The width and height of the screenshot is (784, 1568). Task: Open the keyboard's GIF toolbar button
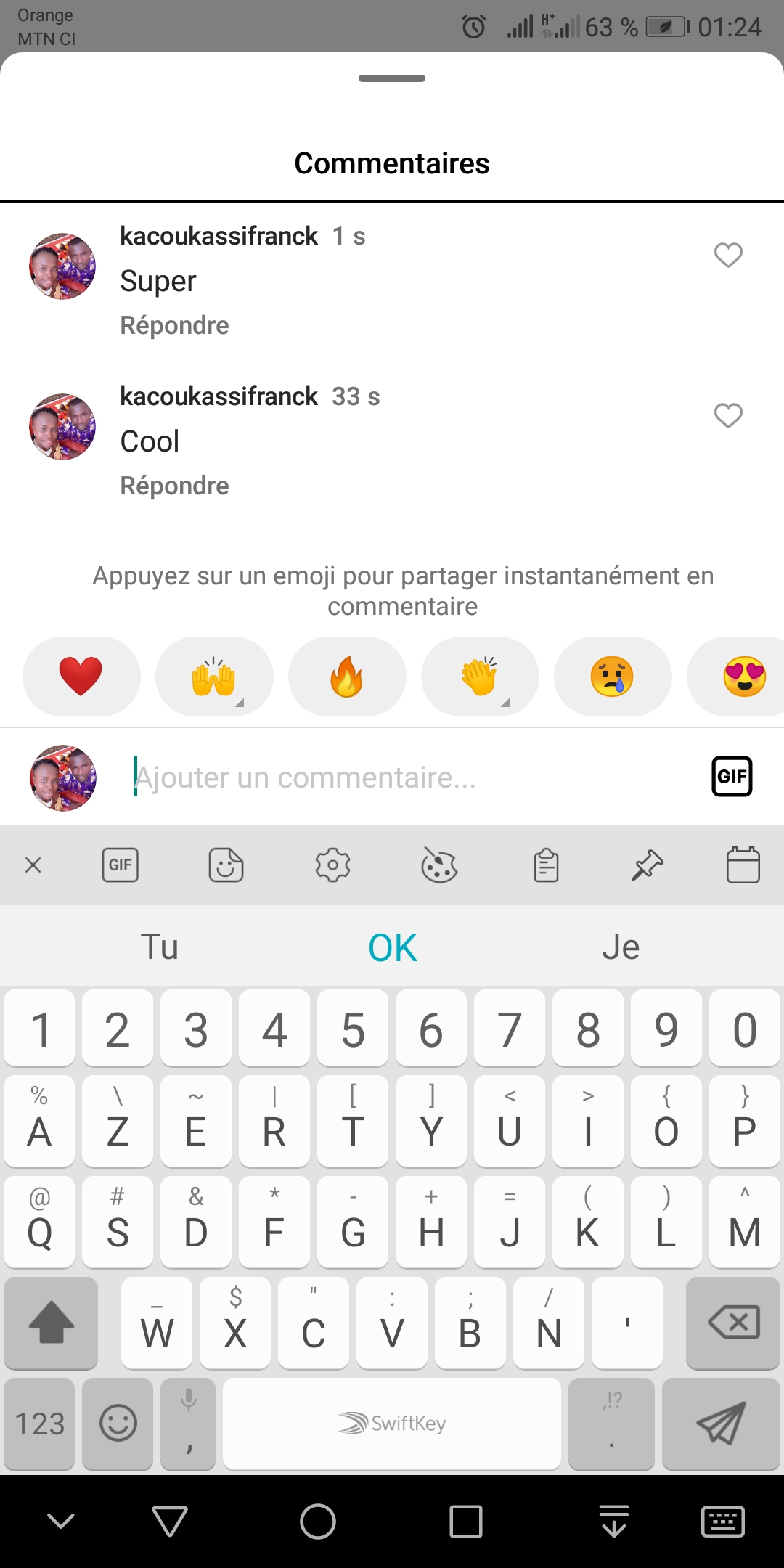121,865
